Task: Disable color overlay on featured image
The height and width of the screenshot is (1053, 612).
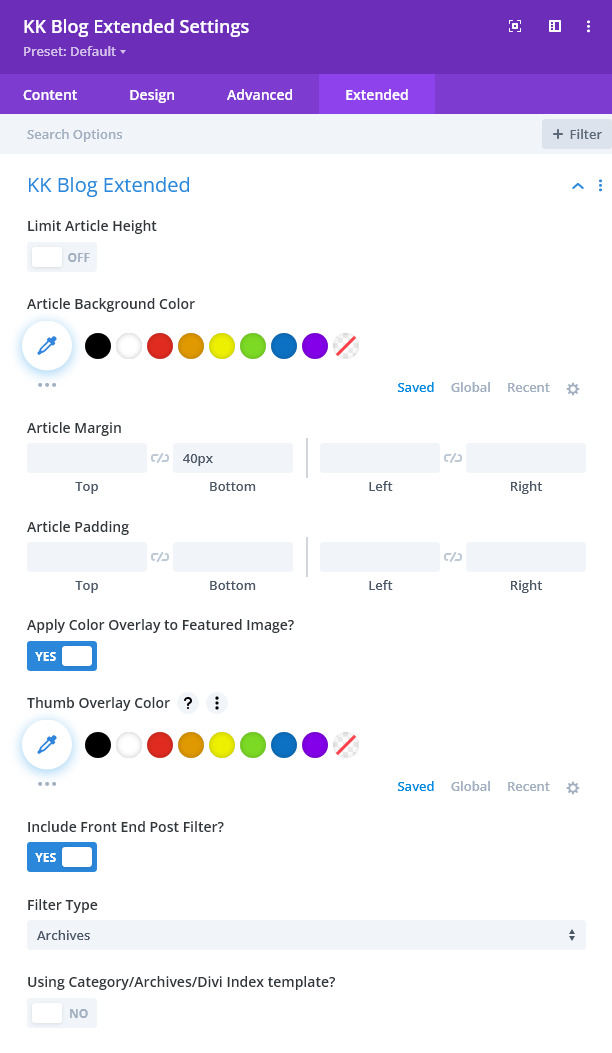Action: (62, 656)
